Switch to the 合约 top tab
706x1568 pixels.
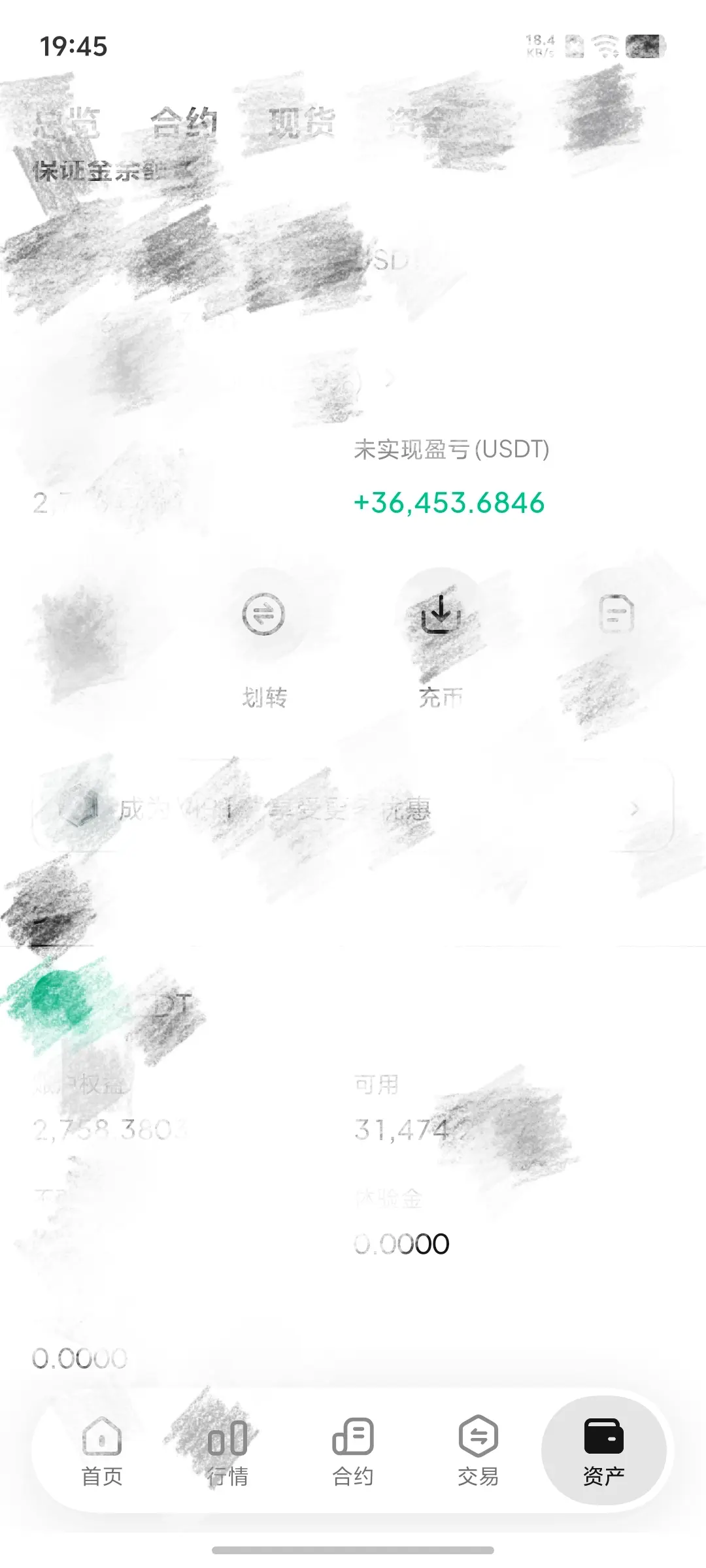tap(184, 122)
